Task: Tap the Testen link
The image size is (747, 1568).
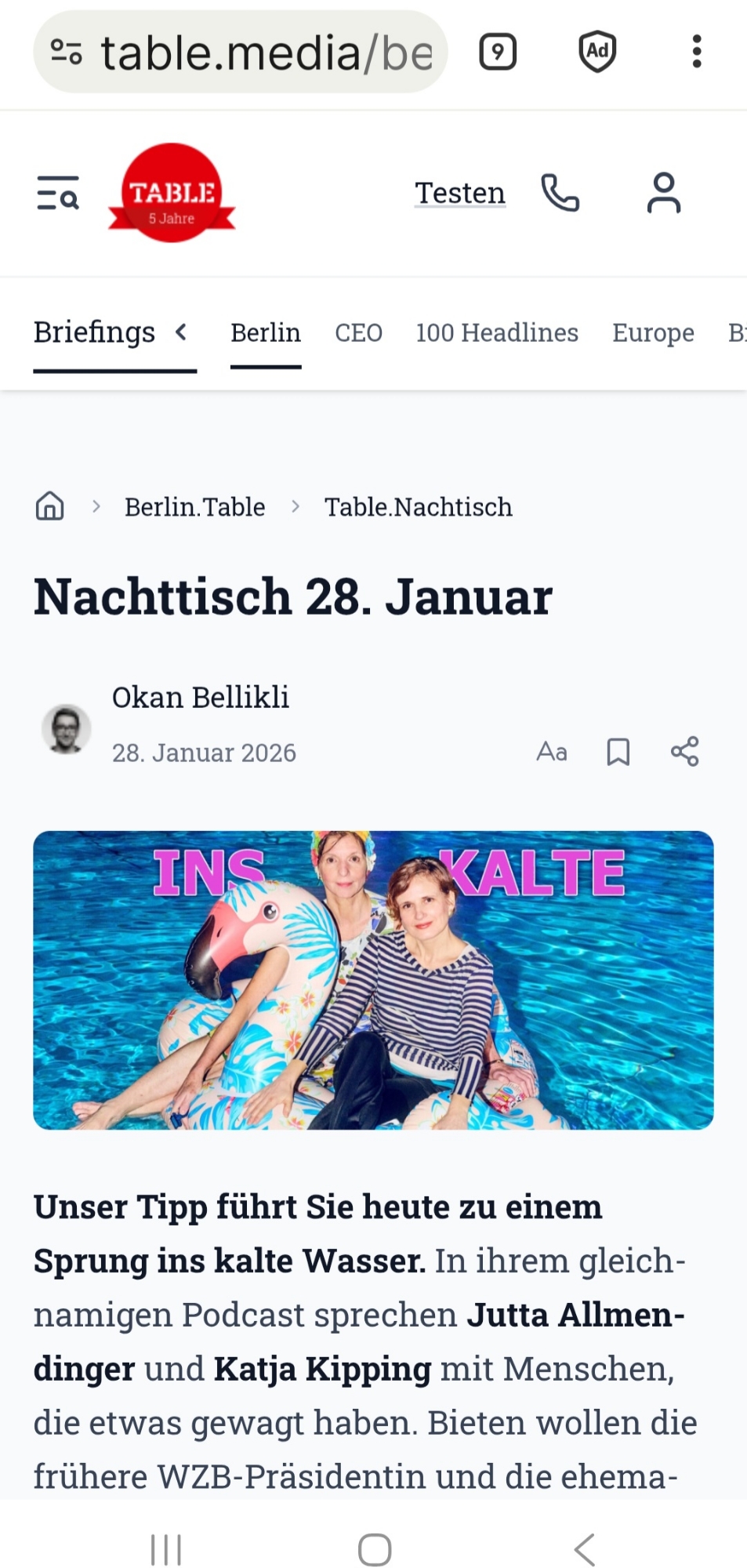Action: click(x=460, y=193)
